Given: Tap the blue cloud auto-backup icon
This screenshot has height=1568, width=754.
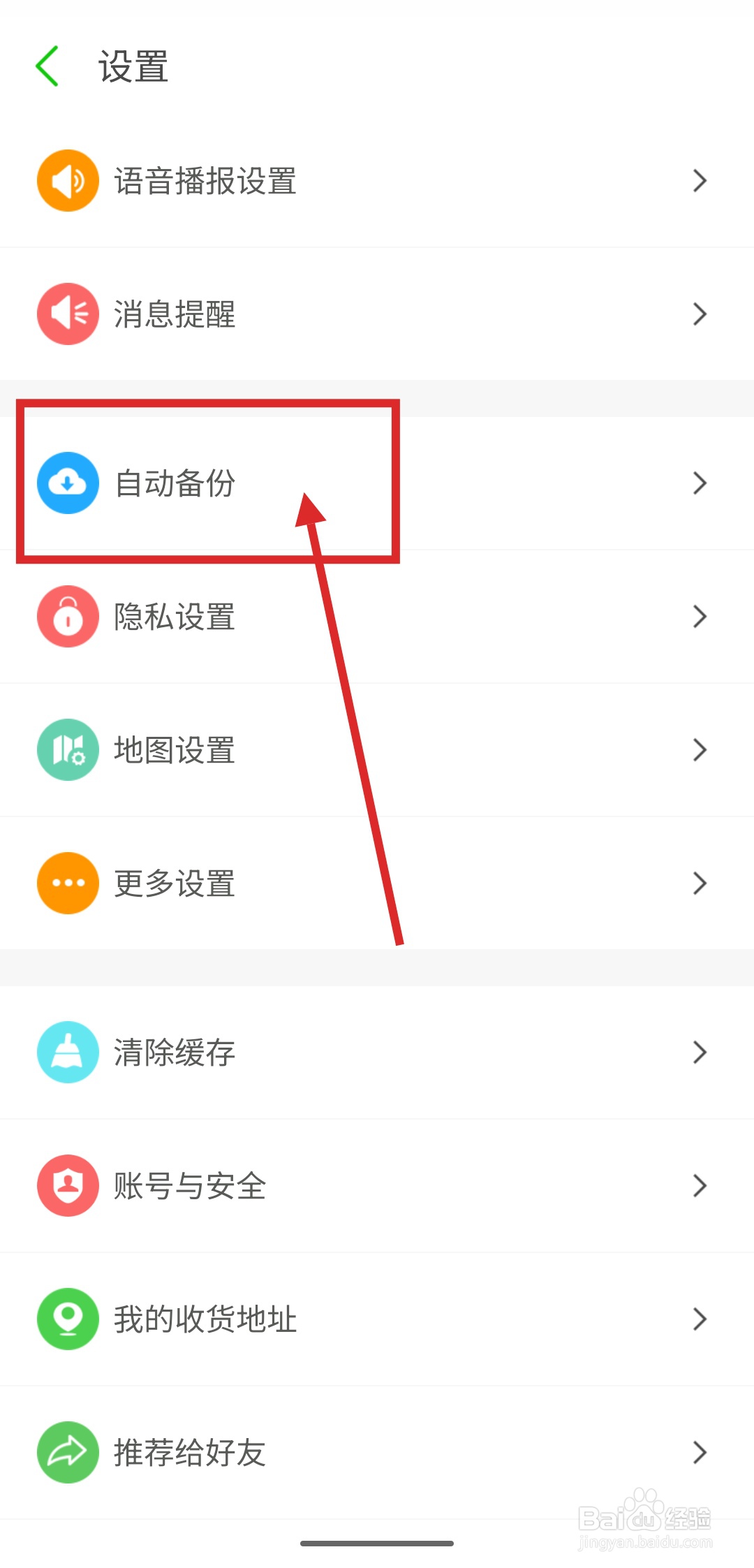Looking at the screenshot, I should click(68, 483).
